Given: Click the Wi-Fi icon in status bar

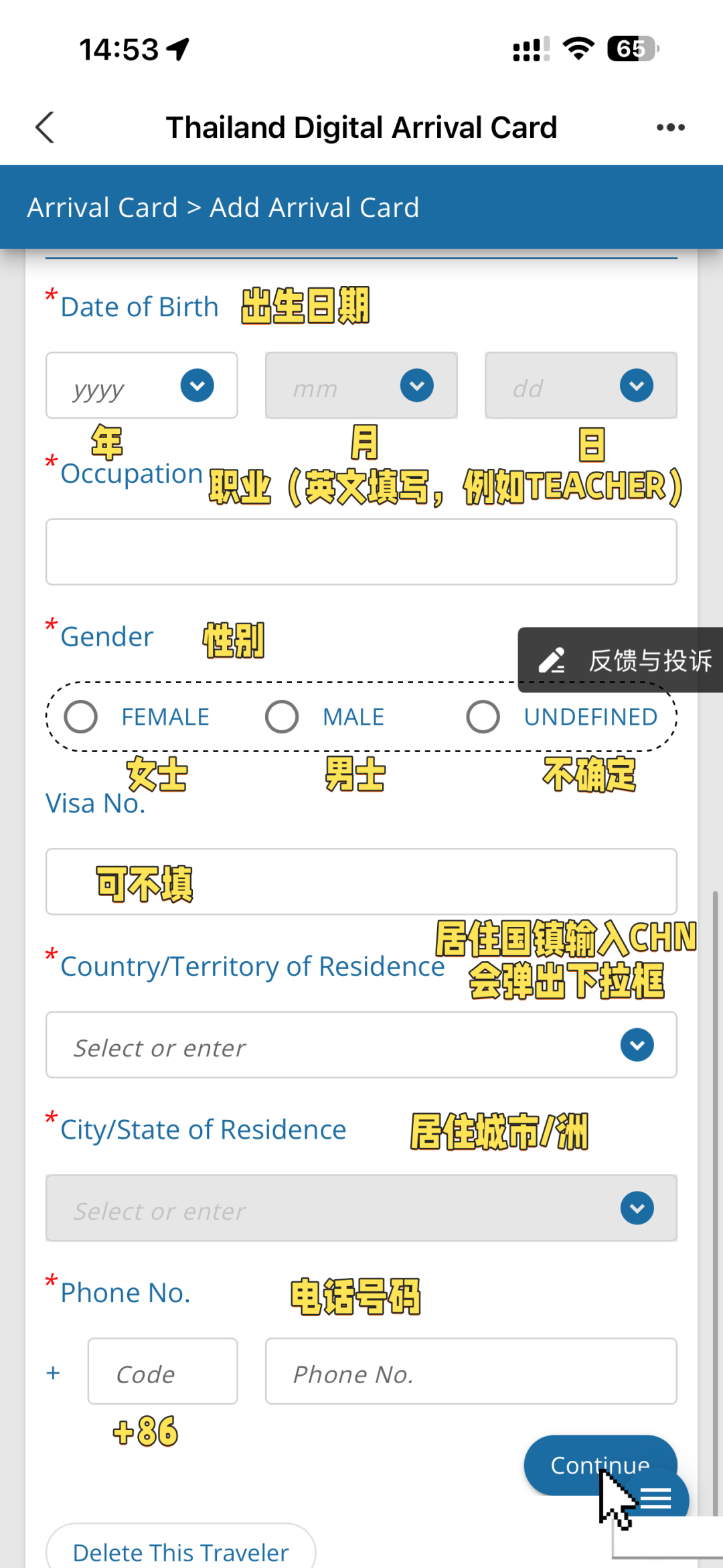Looking at the screenshot, I should 577,47.
